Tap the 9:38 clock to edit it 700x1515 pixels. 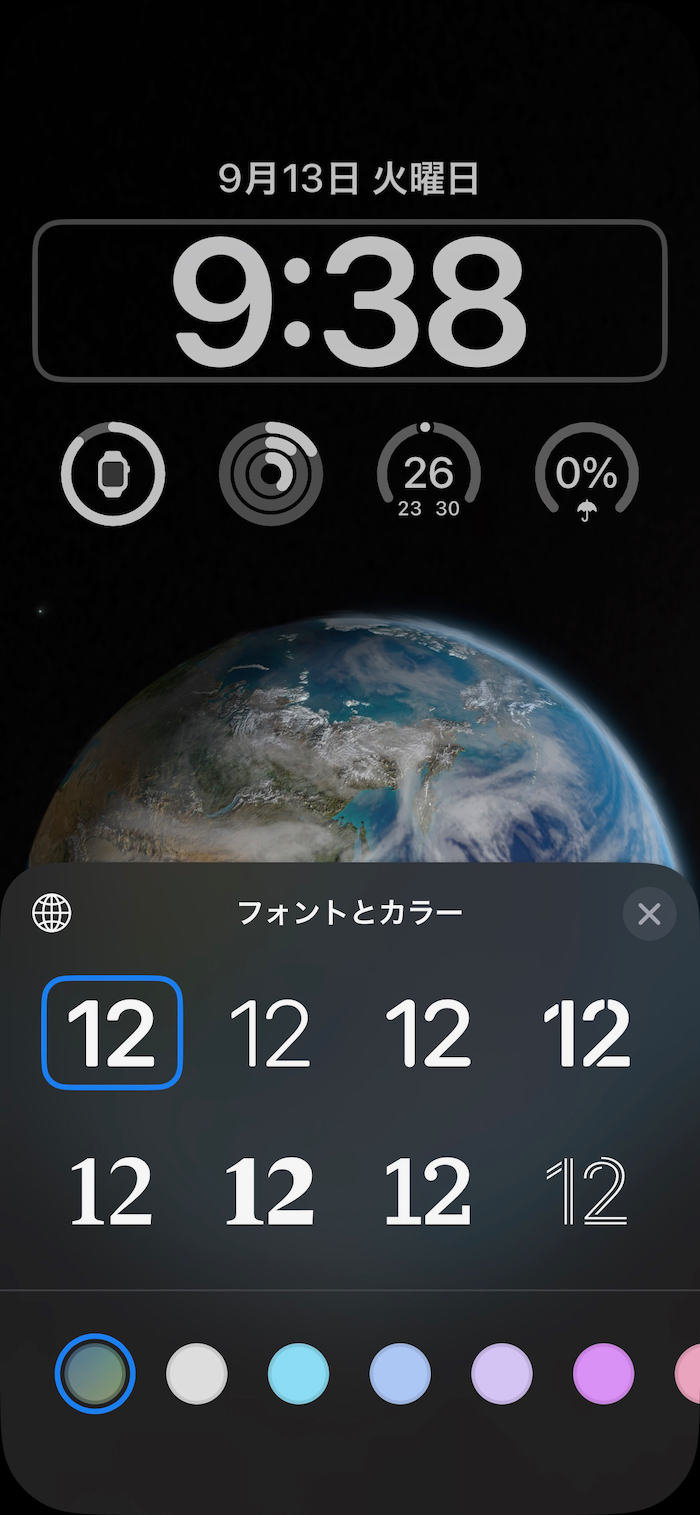click(x=350, y=300)
